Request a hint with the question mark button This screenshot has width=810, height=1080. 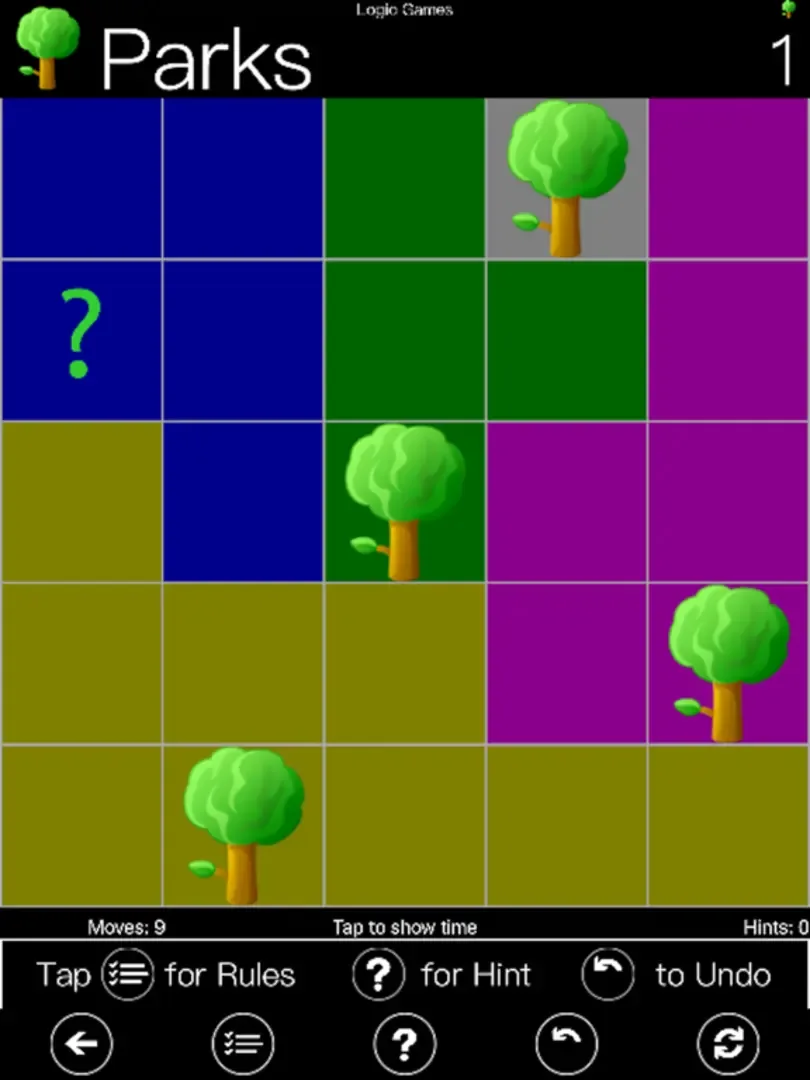[403, 1045]
